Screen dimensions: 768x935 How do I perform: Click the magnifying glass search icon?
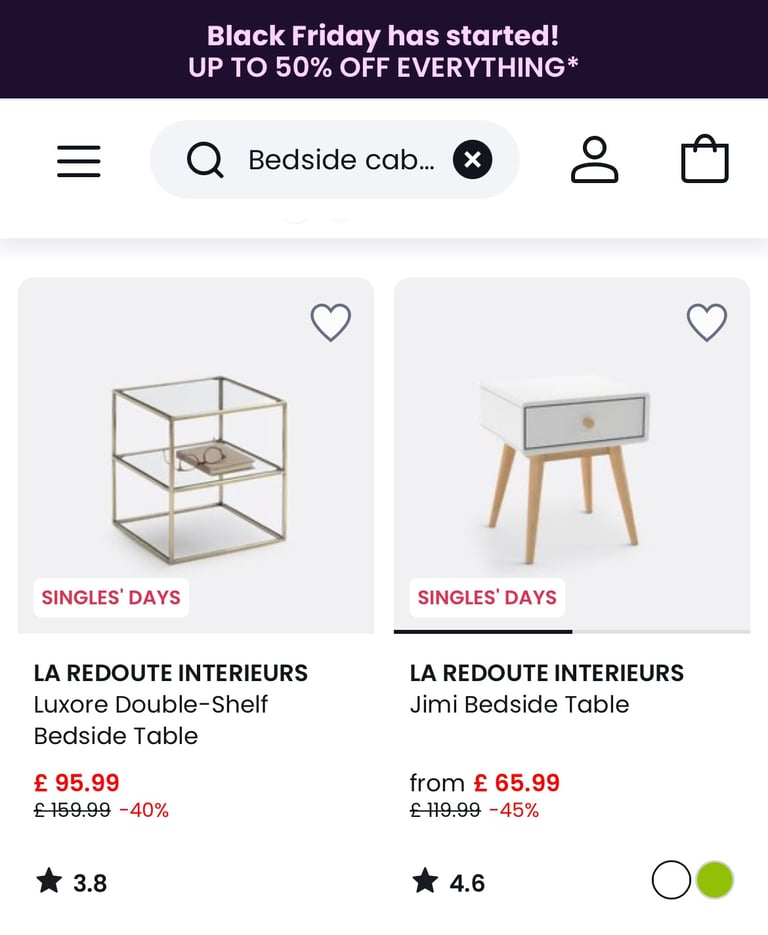[204, 159]
